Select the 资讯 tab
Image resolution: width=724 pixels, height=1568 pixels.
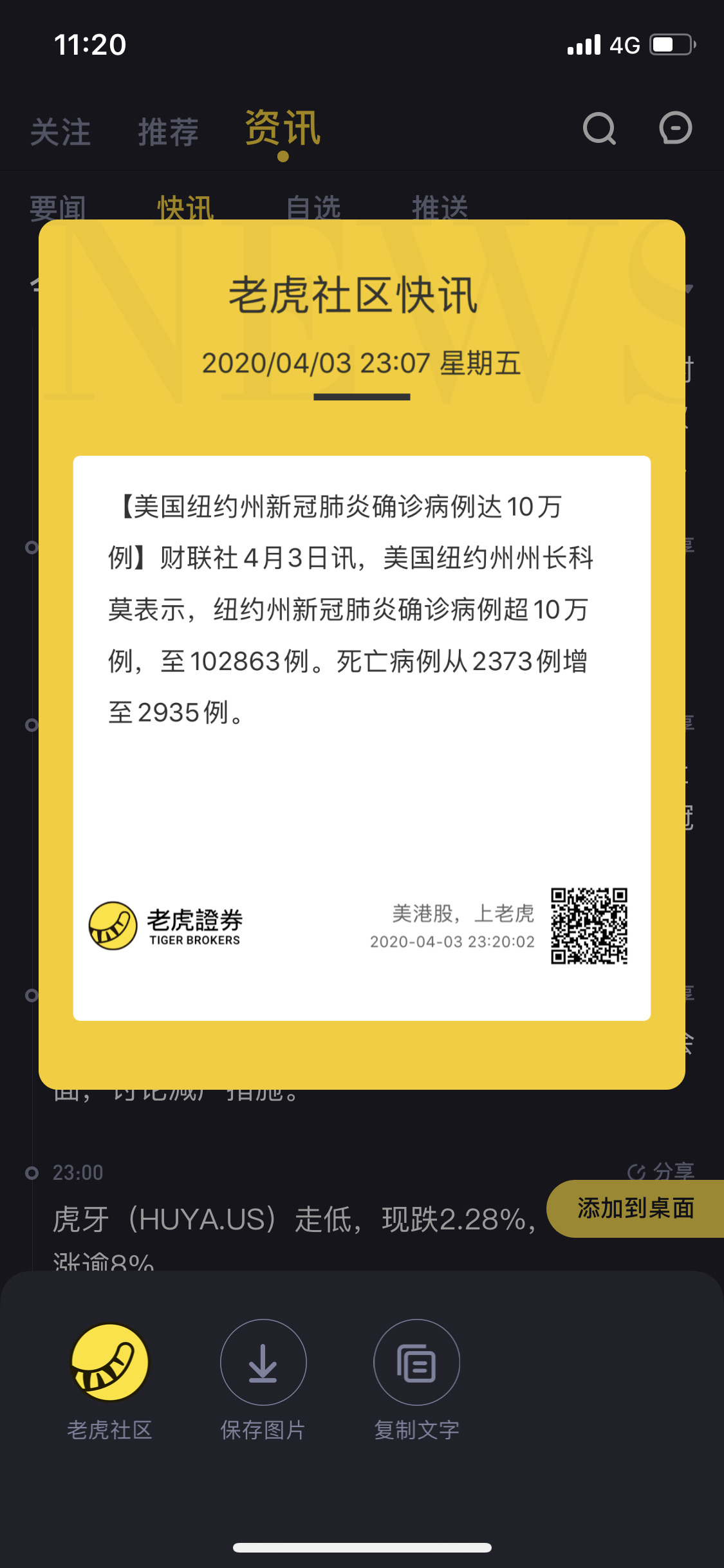tap(283, 128)
